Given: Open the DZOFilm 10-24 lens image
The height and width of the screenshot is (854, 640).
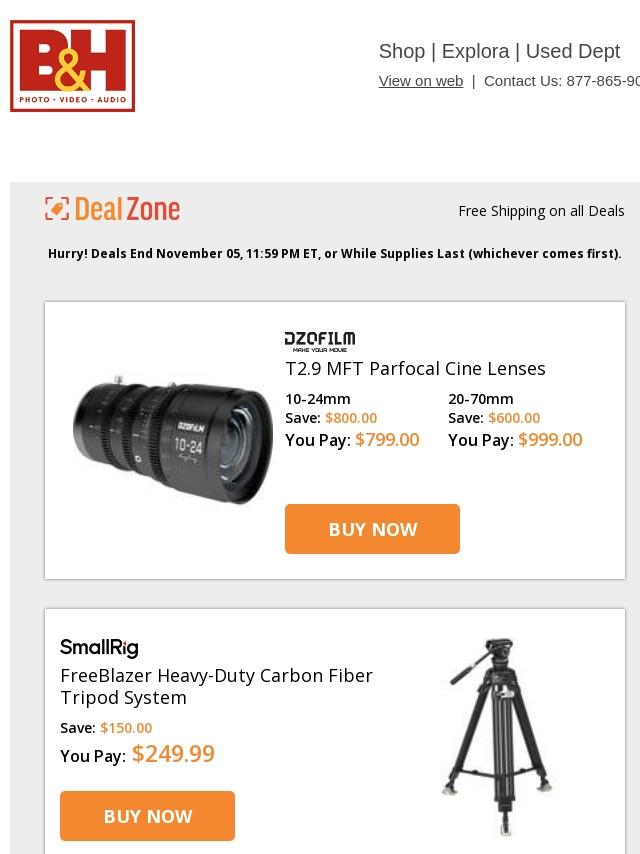Looking at the screenshot, I should (x=172, y=440).
